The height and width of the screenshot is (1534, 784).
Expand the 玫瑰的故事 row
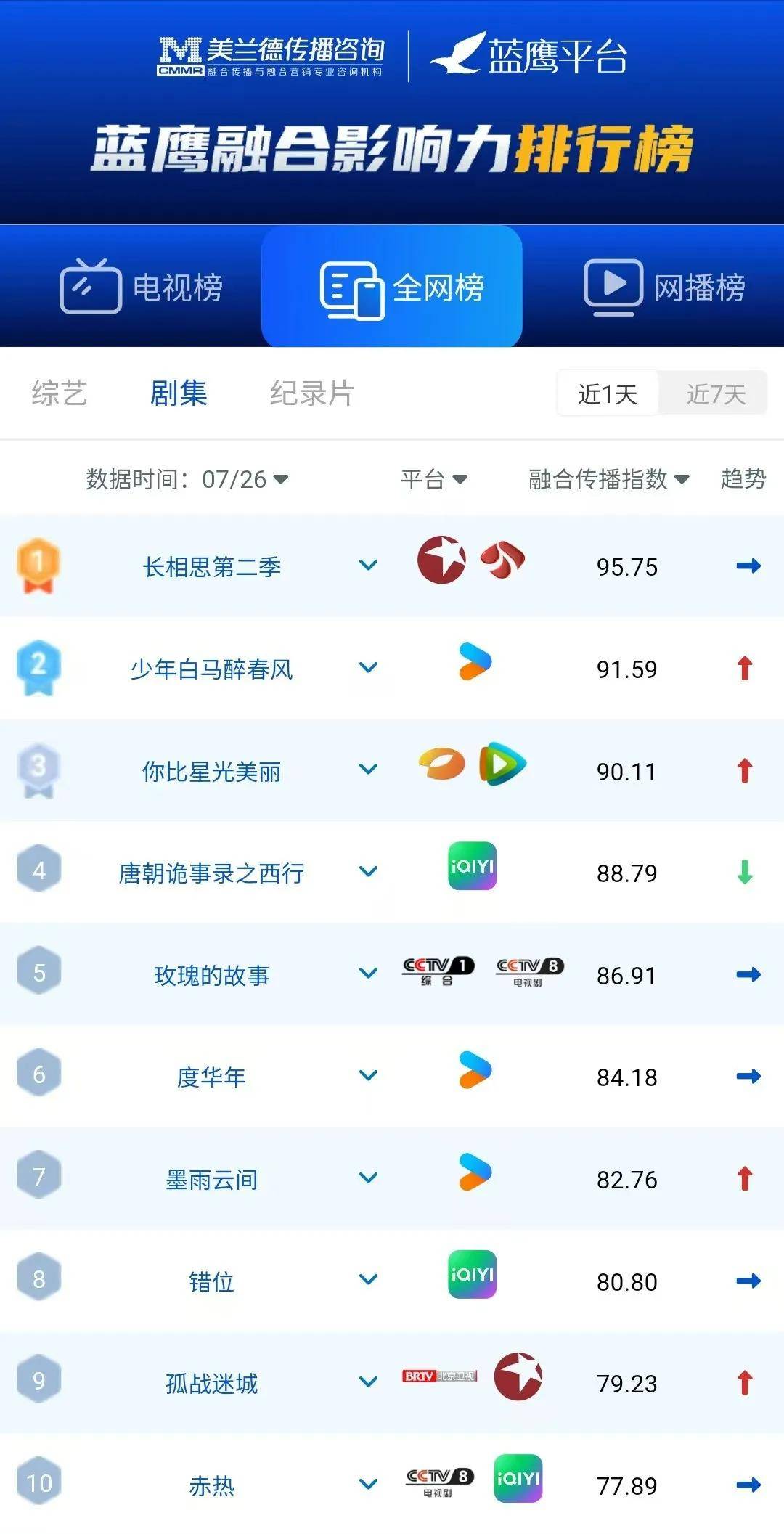coord(369,973)
